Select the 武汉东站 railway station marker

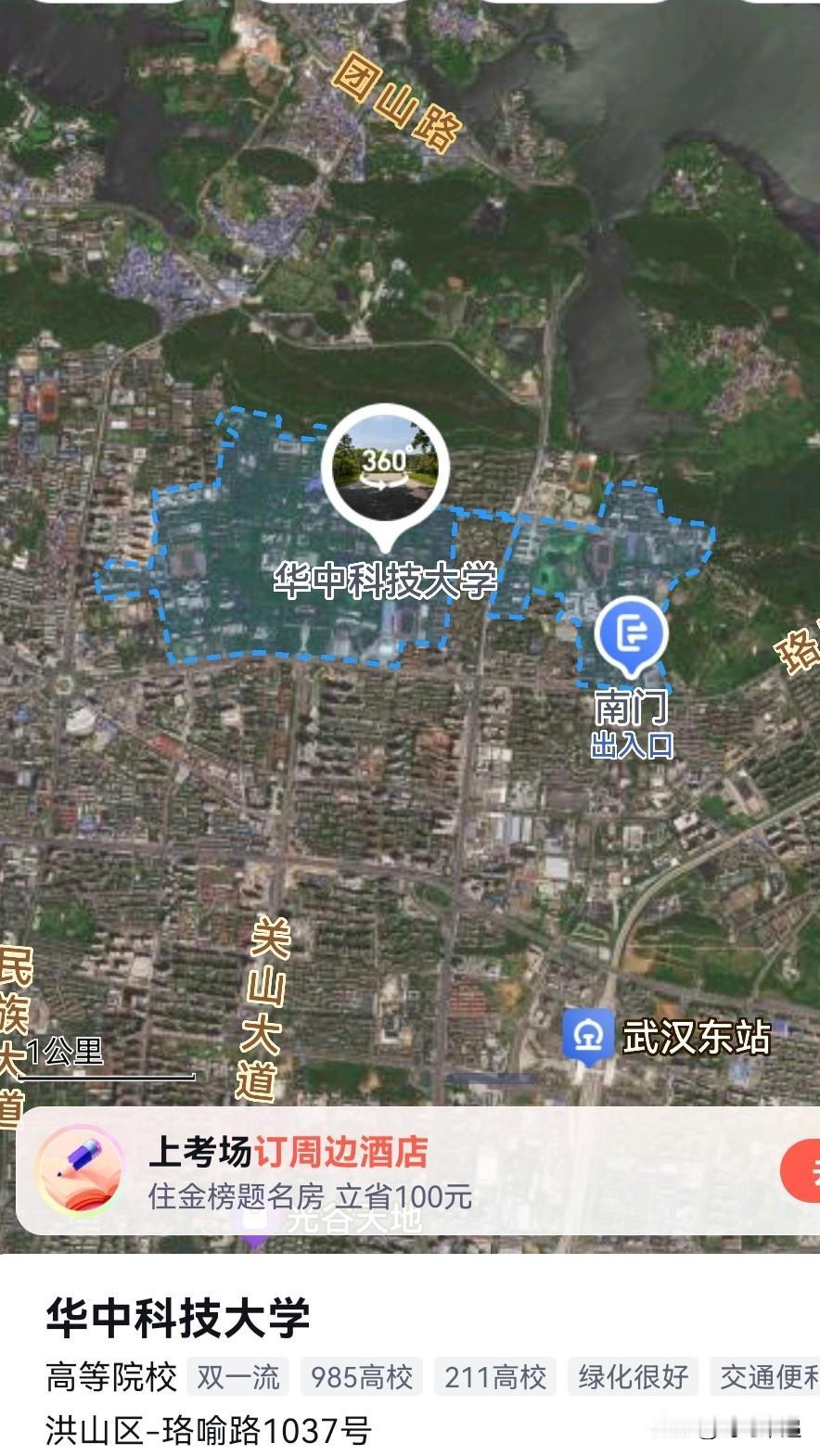coord(588,1036)
